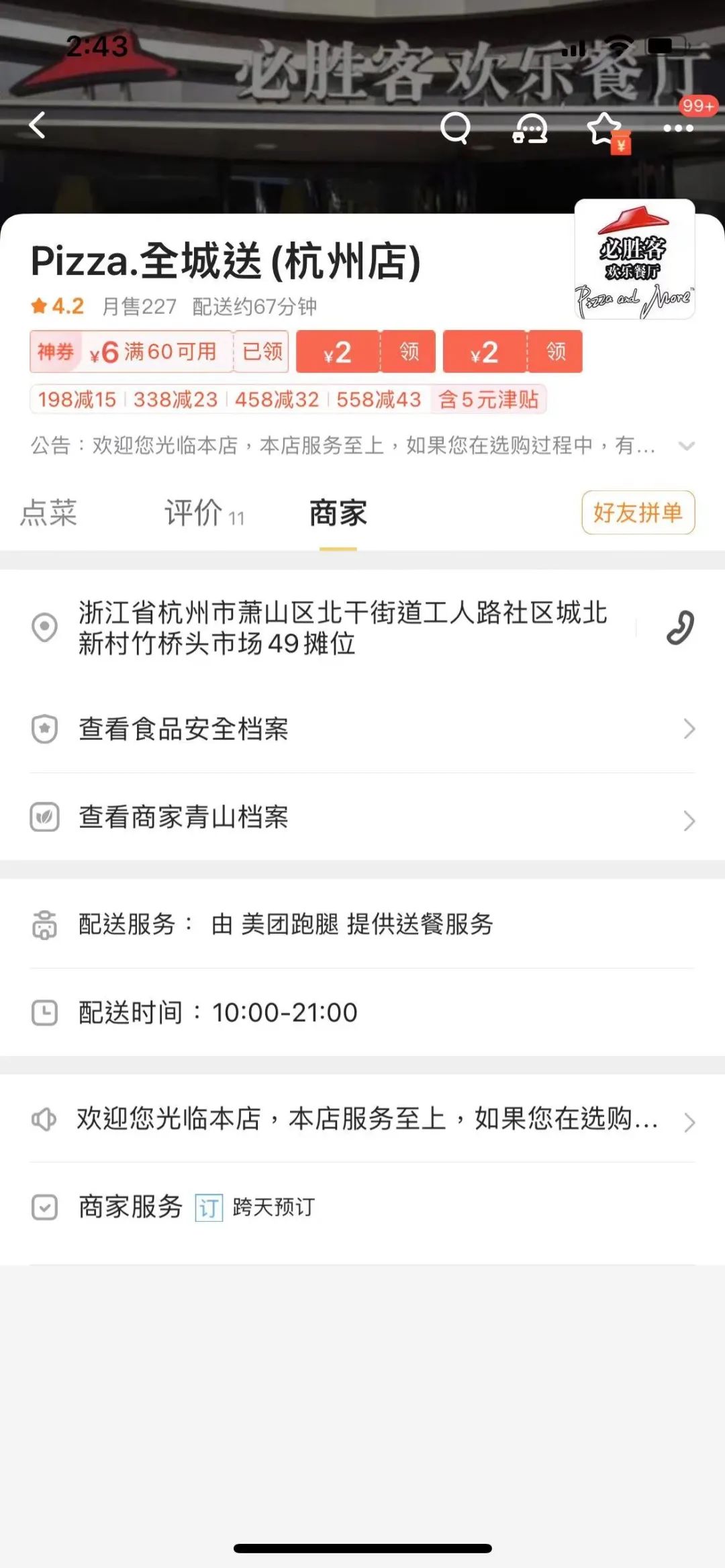
Task: Open the 198减15 discount details
Action: (x=77, y=400)
